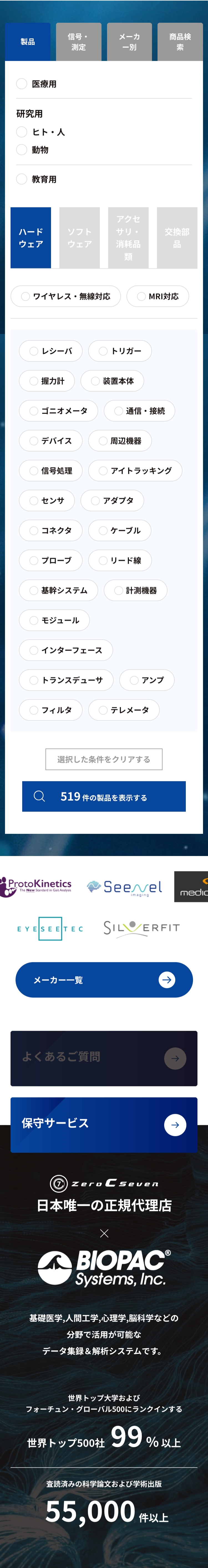Select the アイトラッキング filter chip
The height and width of the screenshot is (1568, 208).
point(135,471)
